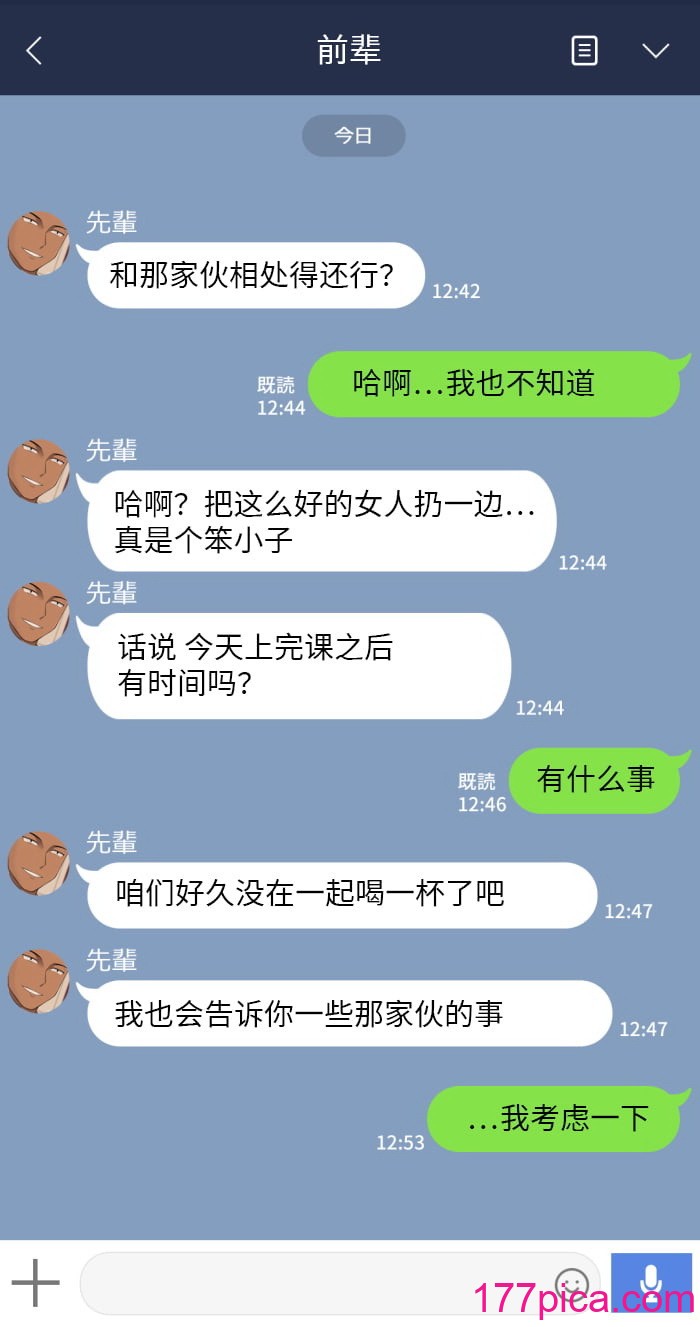Start voice input with microphone button
This screenshot has width=700, height=1327.
651,1281
